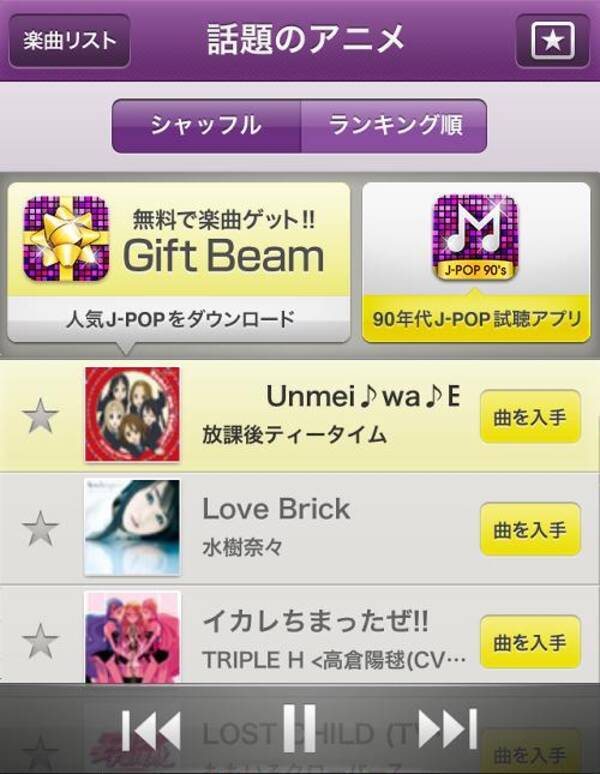600x774 pixels.
Task: Get the song Unmei♪wa♪E
Action: point(530,417)
